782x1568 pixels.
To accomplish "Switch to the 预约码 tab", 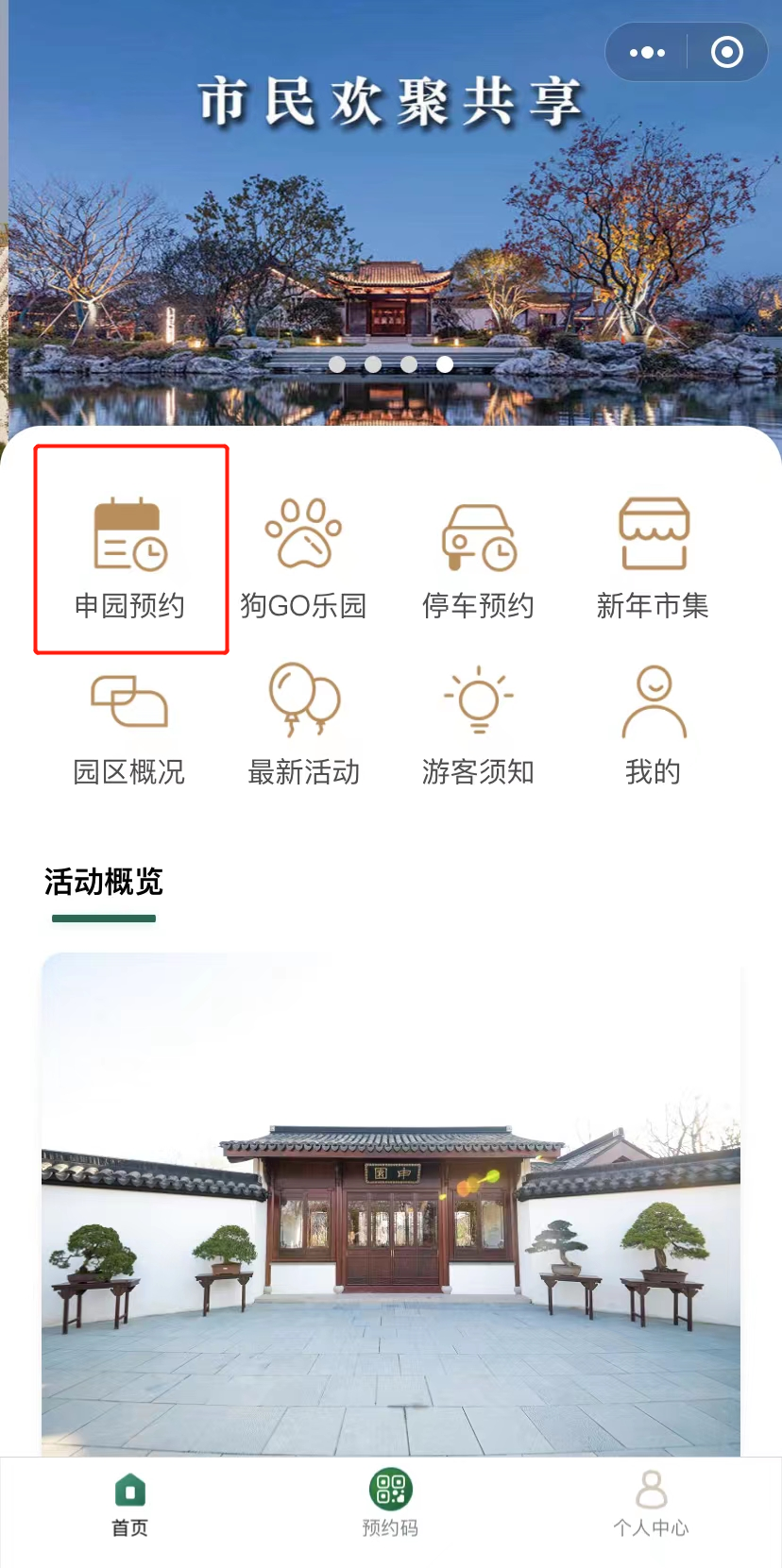I will click(390, 1506).
